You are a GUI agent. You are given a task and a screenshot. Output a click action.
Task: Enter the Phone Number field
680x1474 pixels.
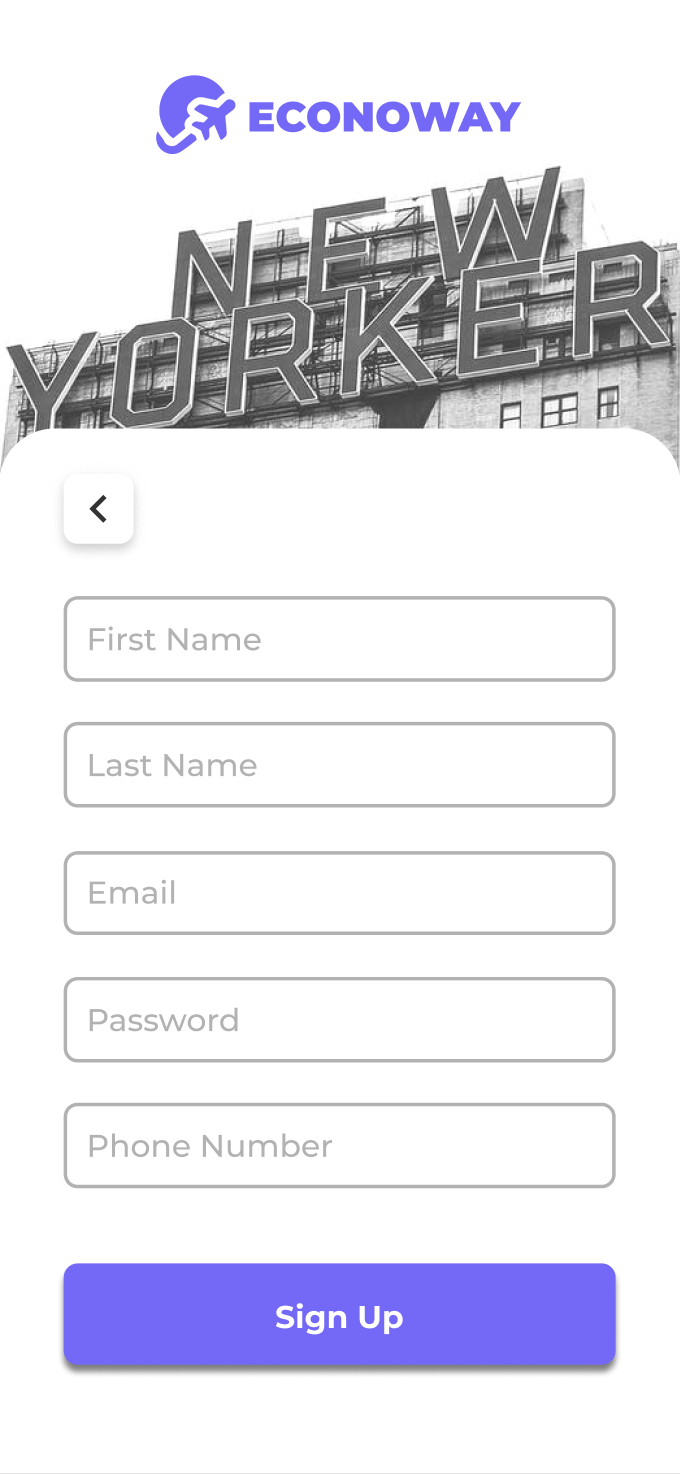pos(339,1145)
